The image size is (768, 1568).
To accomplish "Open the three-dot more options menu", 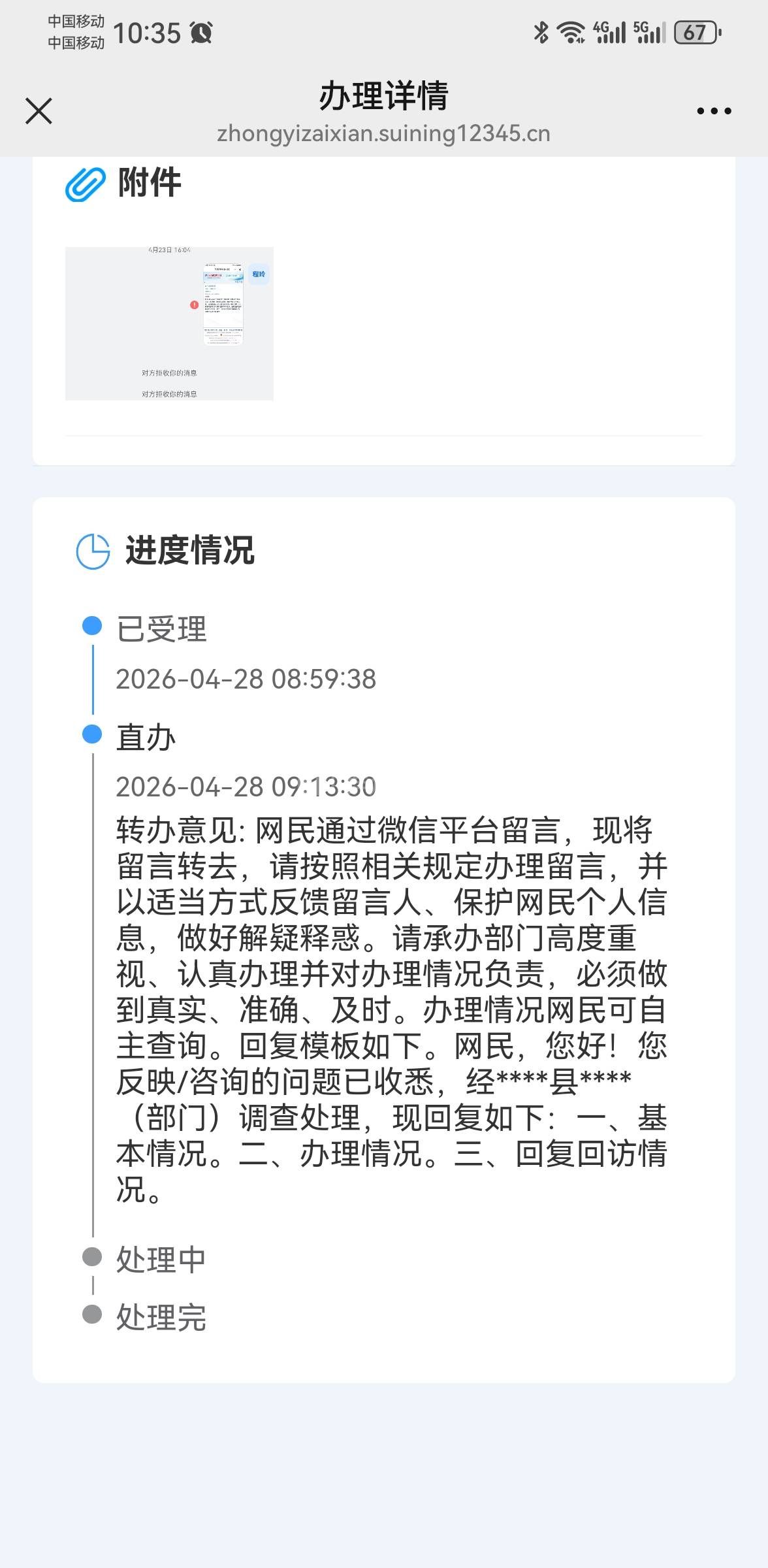I will pos(714,111).
